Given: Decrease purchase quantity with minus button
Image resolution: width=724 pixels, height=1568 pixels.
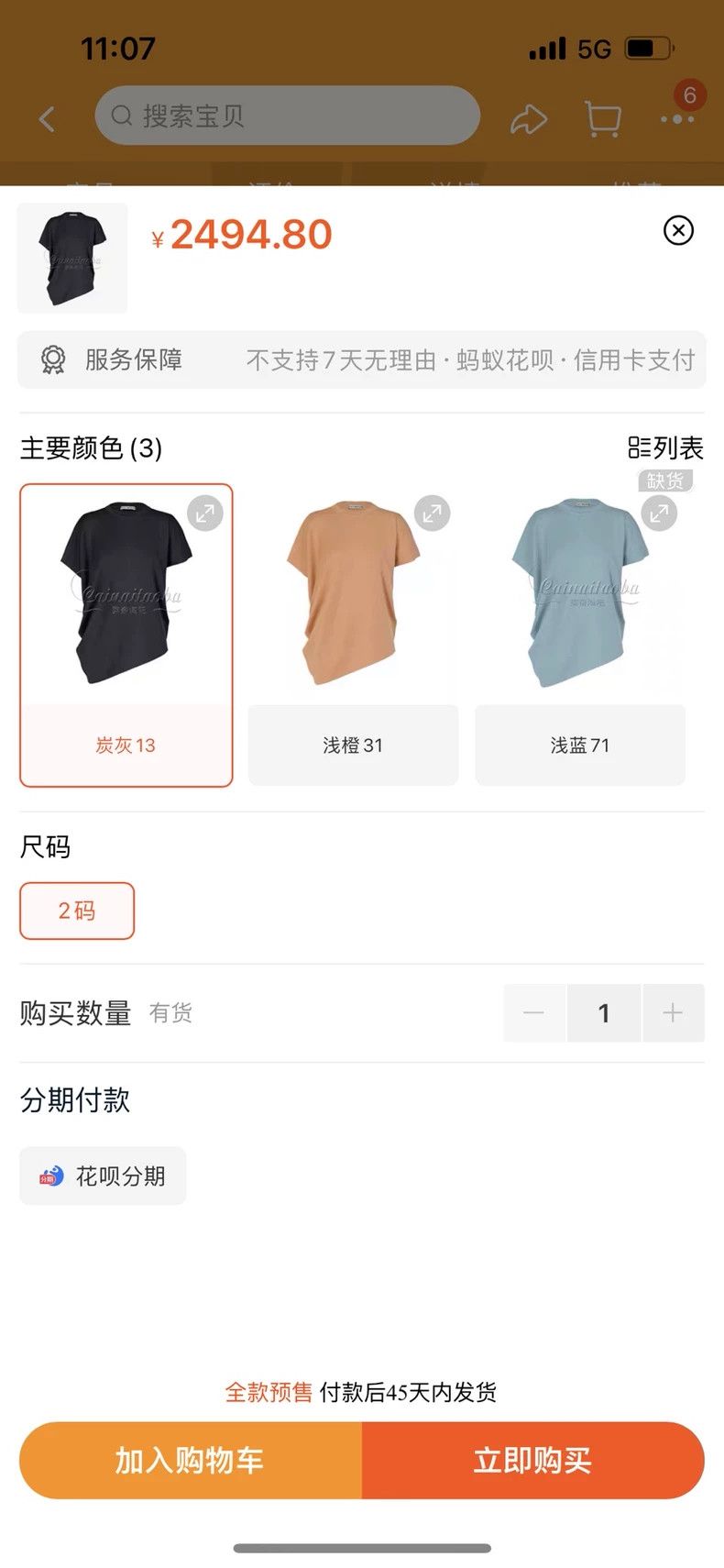Looking at the screenshot, I should (534, 1013).
